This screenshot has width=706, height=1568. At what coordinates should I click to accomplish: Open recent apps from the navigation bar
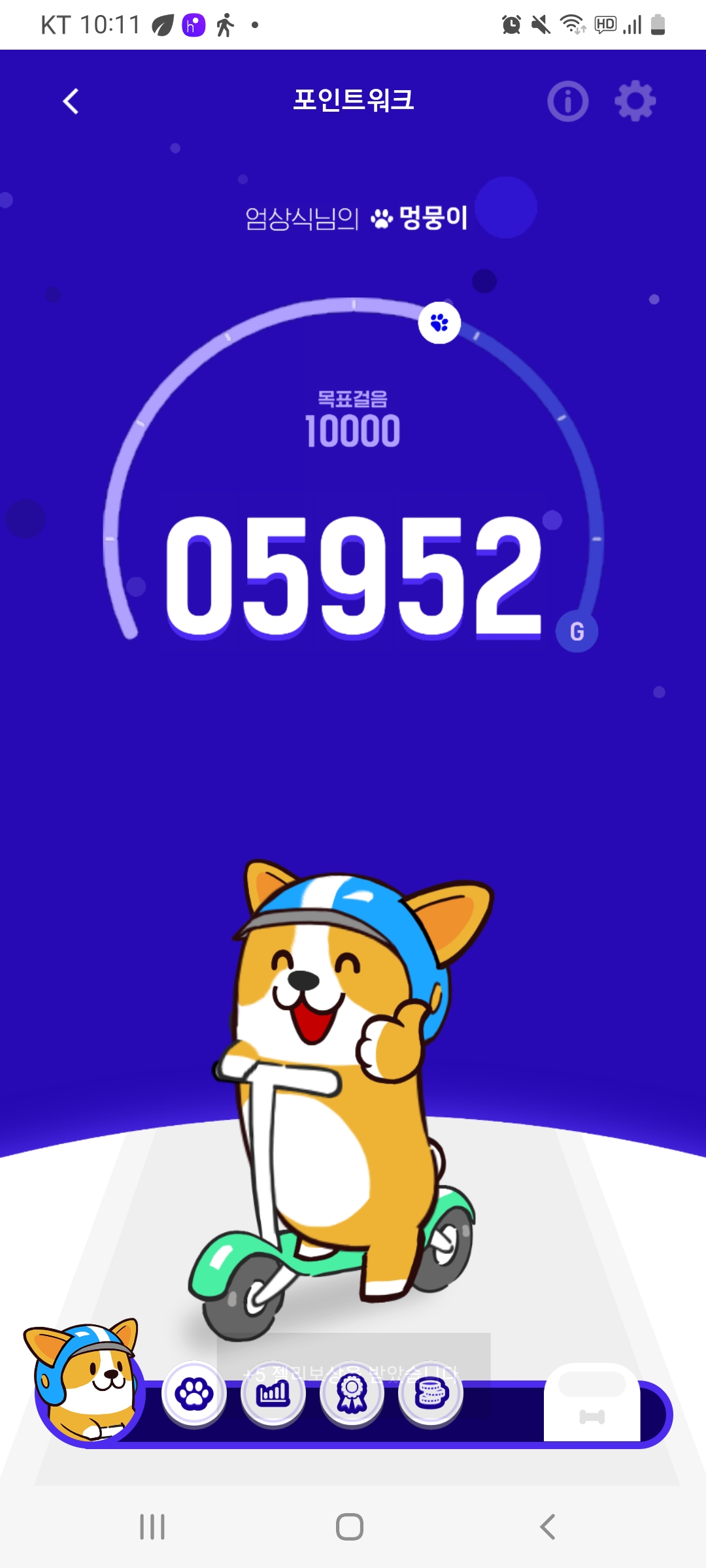pyautogui.click(x=152, y=1527)
